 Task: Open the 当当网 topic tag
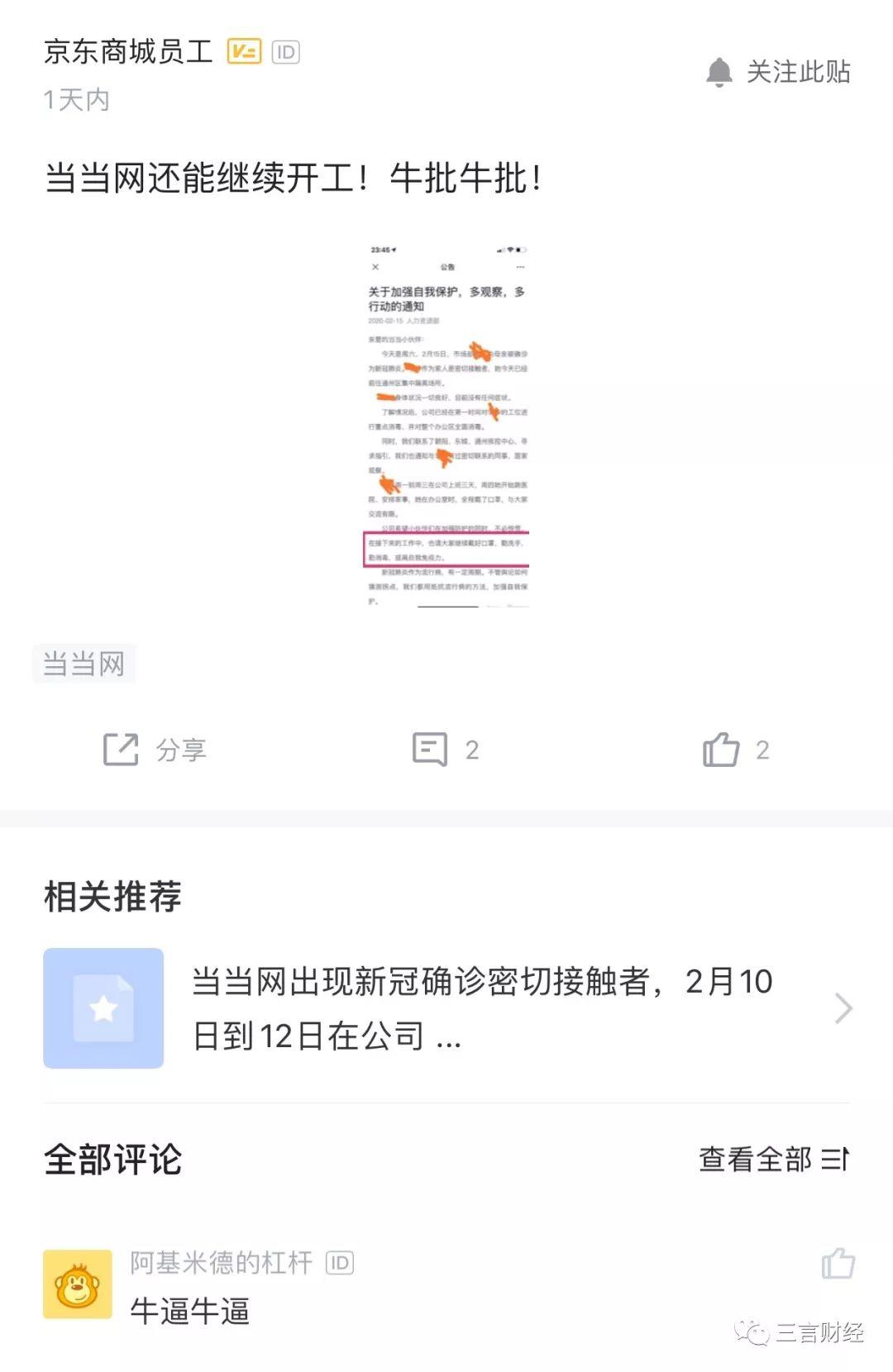(84, 664)
